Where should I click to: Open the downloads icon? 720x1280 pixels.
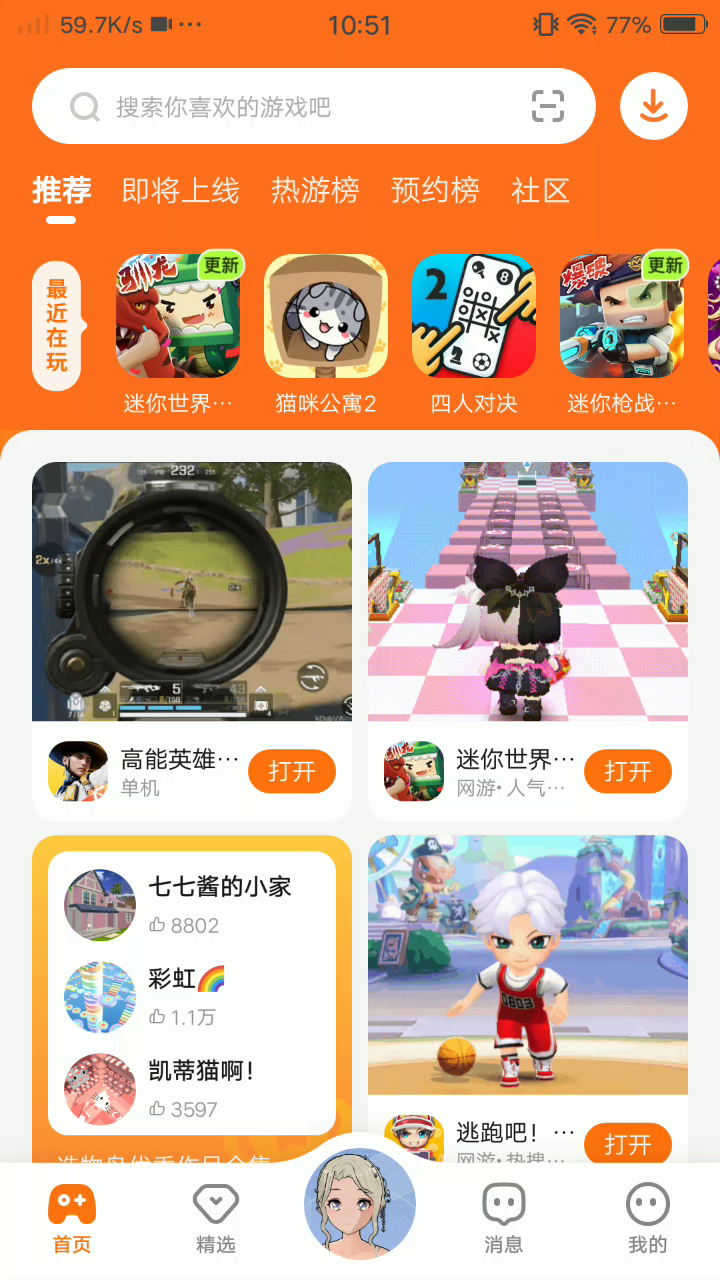(x=654, y=107)
